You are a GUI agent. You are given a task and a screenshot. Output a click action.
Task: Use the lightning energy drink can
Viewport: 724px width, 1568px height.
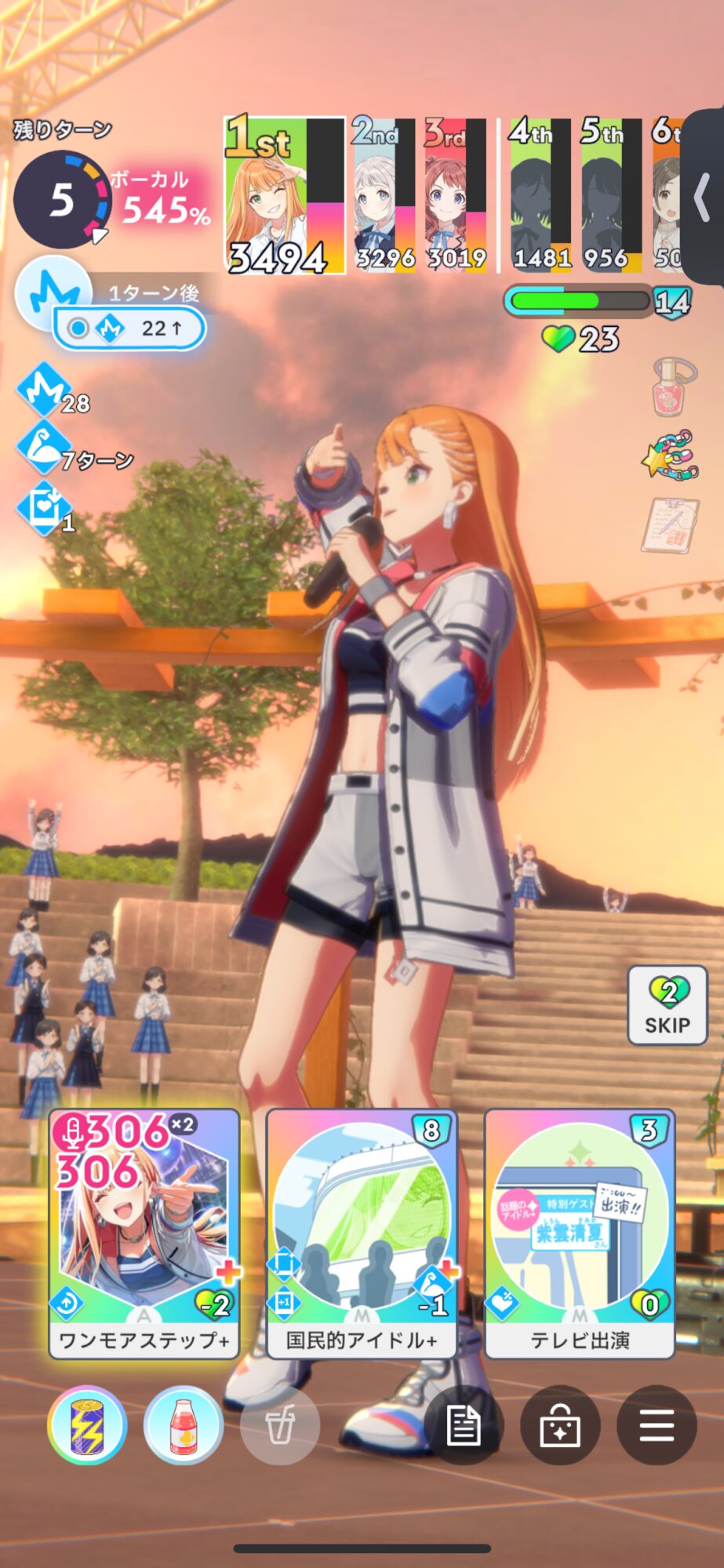[x=87, y=1425]
